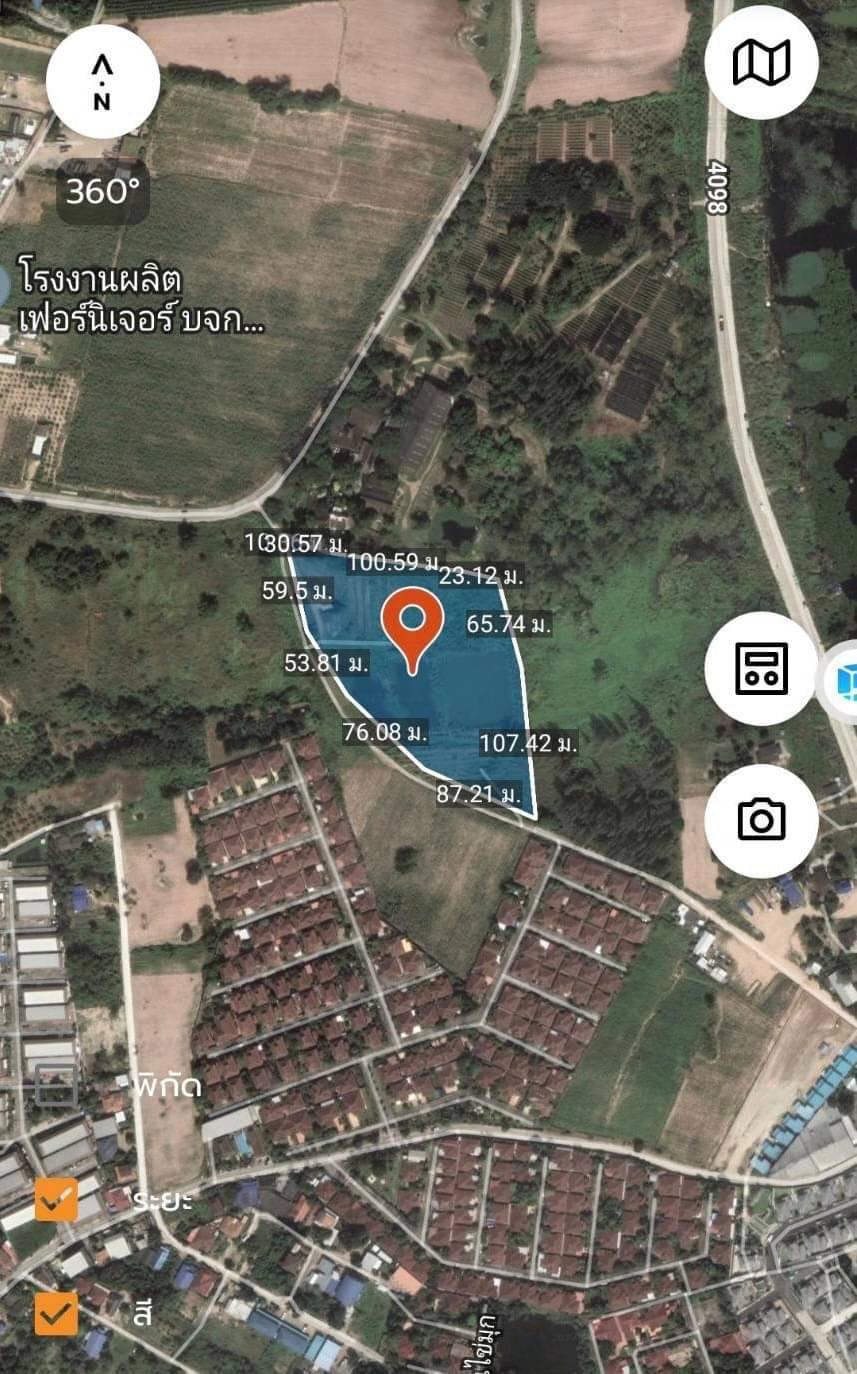Uncheck the ระยะ checkbox
Screen dimensions: 857x1374
click(56, 1200)
